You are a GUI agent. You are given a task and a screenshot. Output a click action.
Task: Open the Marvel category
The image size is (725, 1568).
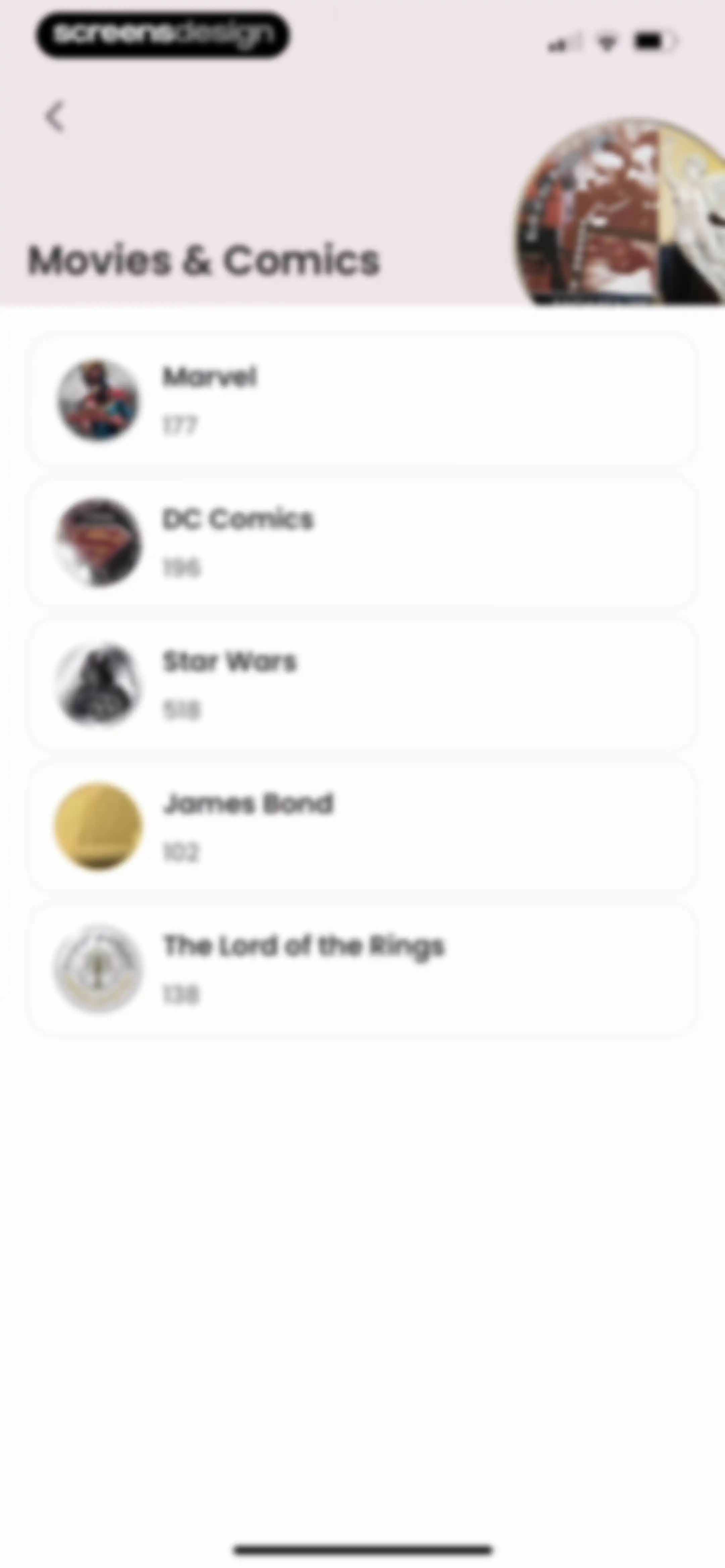click(x=361, y=400)
